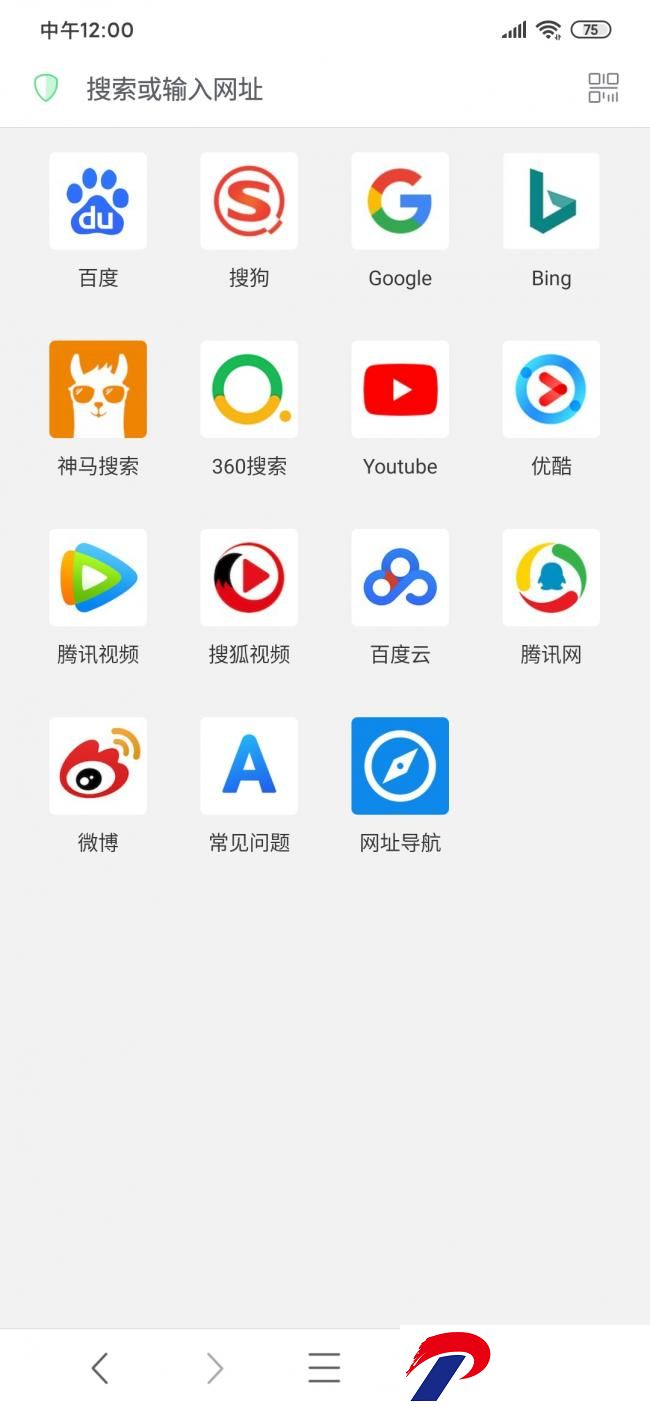Open the 微博 shortcut
The image size is (650, 1408).
point(98,766)
